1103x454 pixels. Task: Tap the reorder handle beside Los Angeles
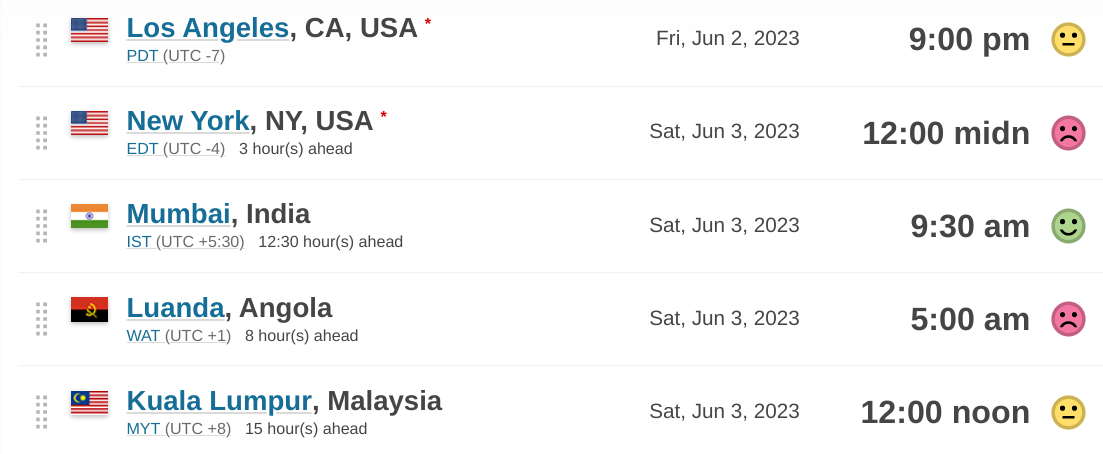click(41, 40)
